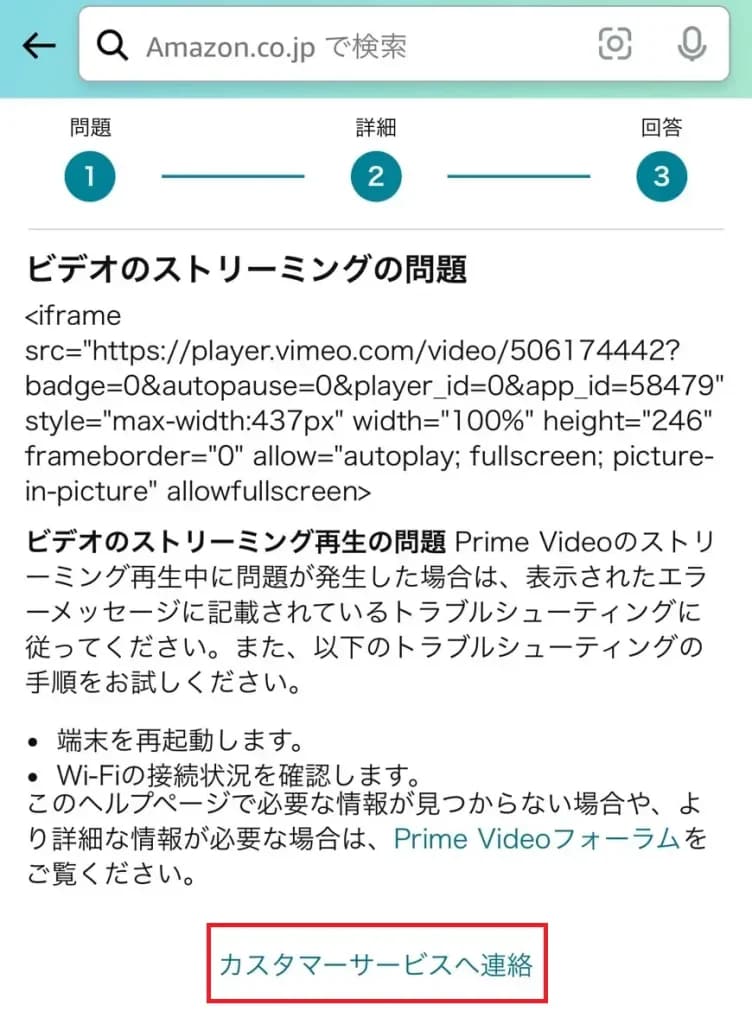
Task: Go back using the arrow icon
Action: (x=38, y=45)
